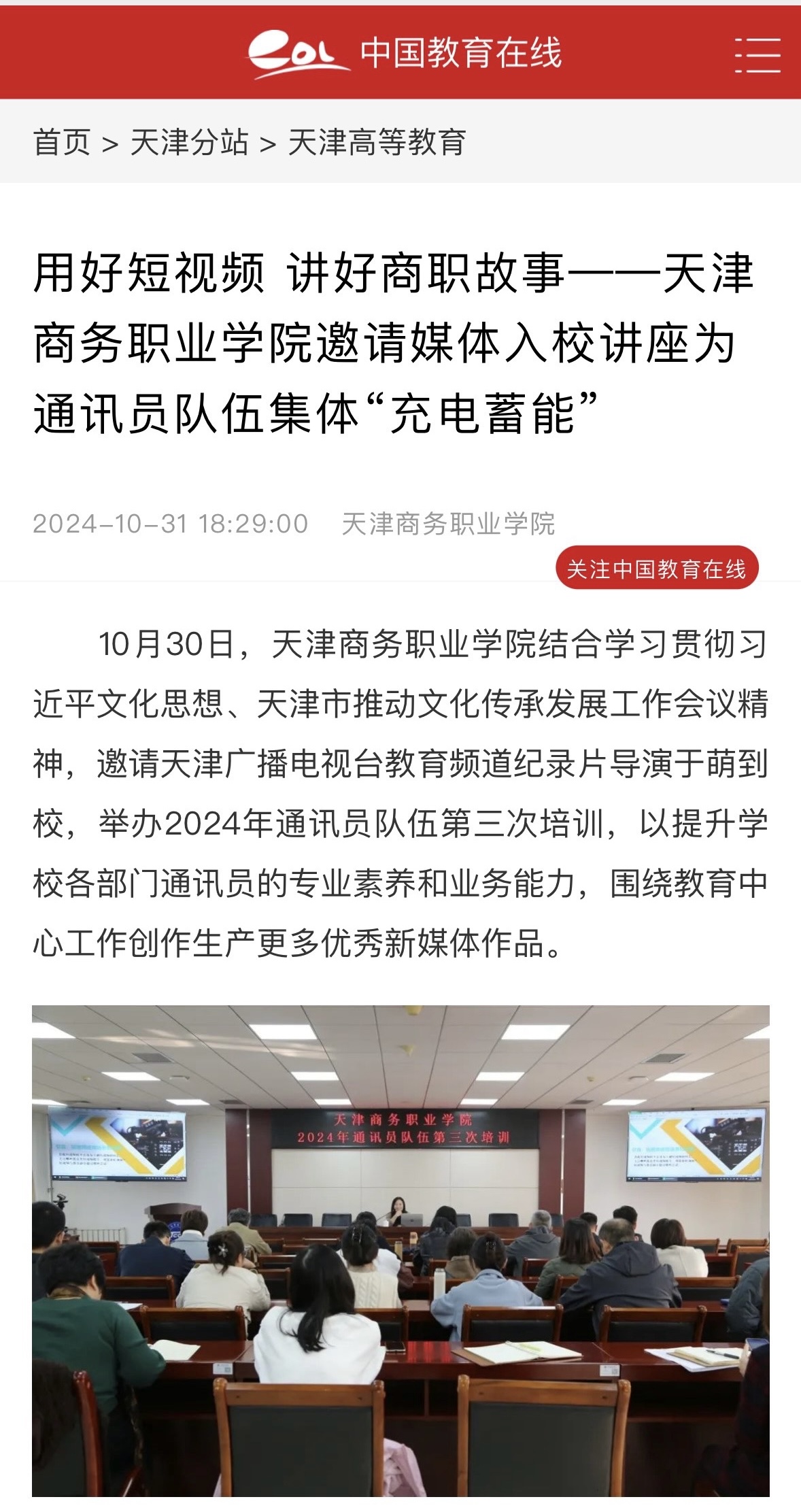The image size is (801, 1512).
Task: Go to 首页 breadcrumb link
Action: pyautogui.click(x=62, y=143)
